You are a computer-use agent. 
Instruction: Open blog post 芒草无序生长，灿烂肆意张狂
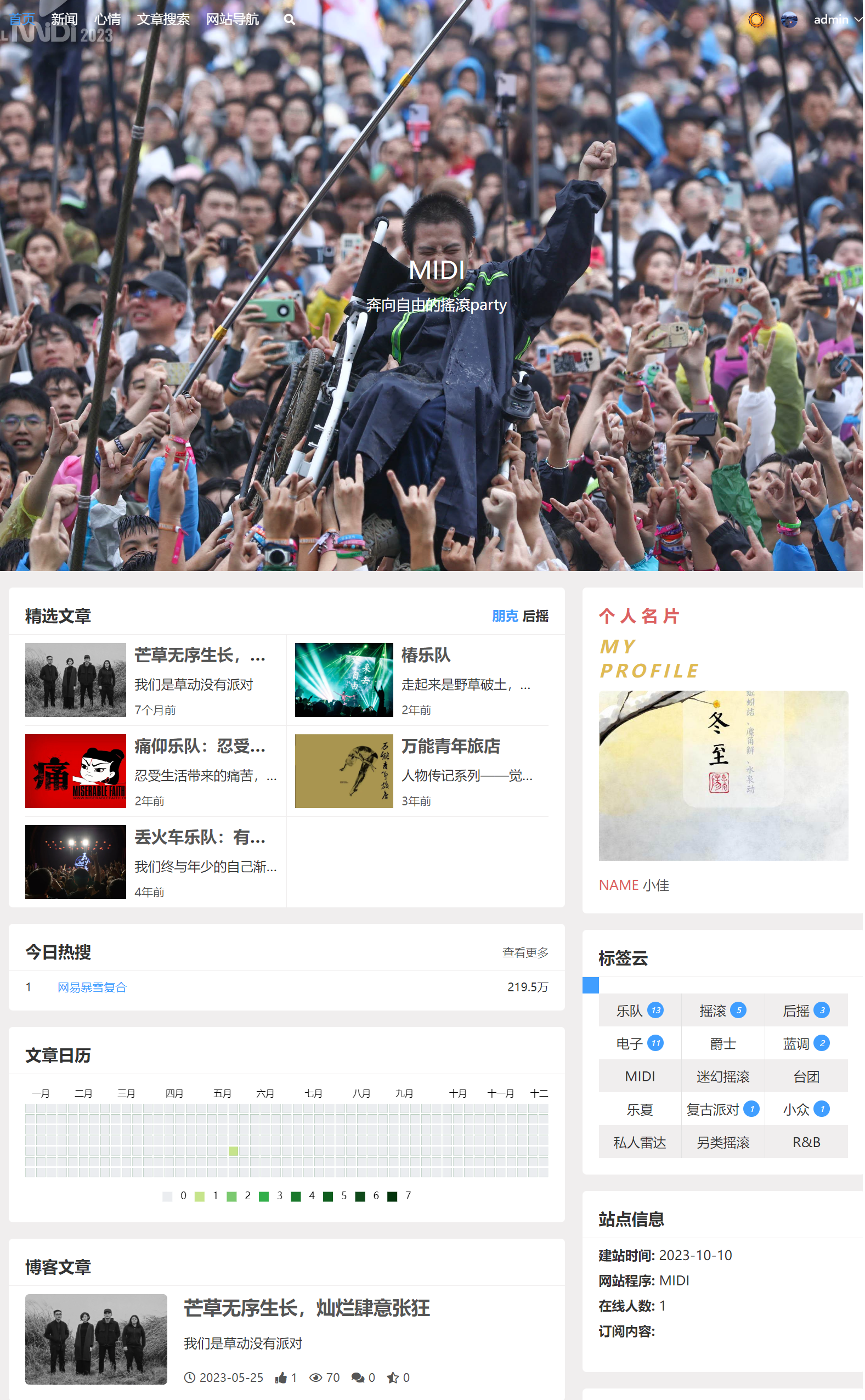pos(307,1308)
